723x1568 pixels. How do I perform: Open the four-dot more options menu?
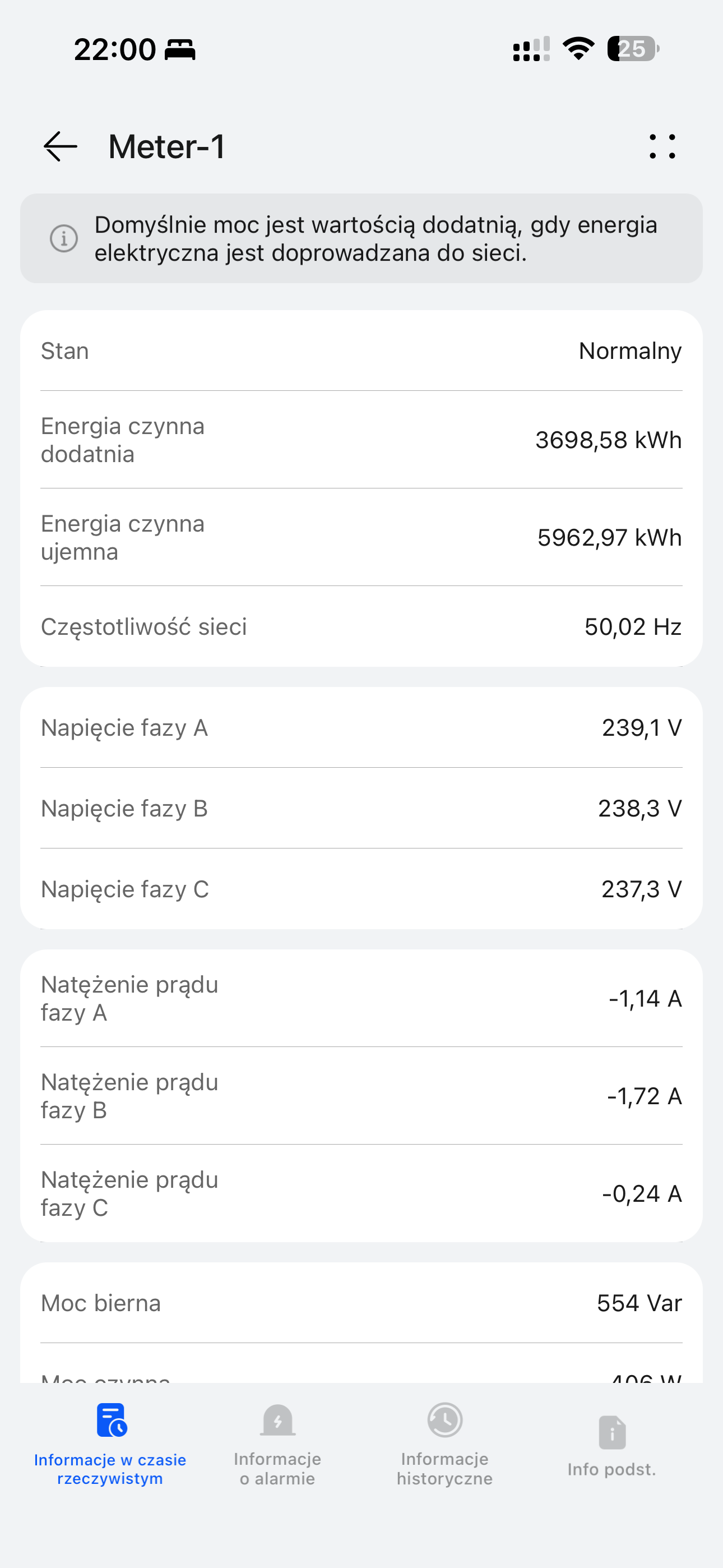pyautogui.click(x=662, y=147)
